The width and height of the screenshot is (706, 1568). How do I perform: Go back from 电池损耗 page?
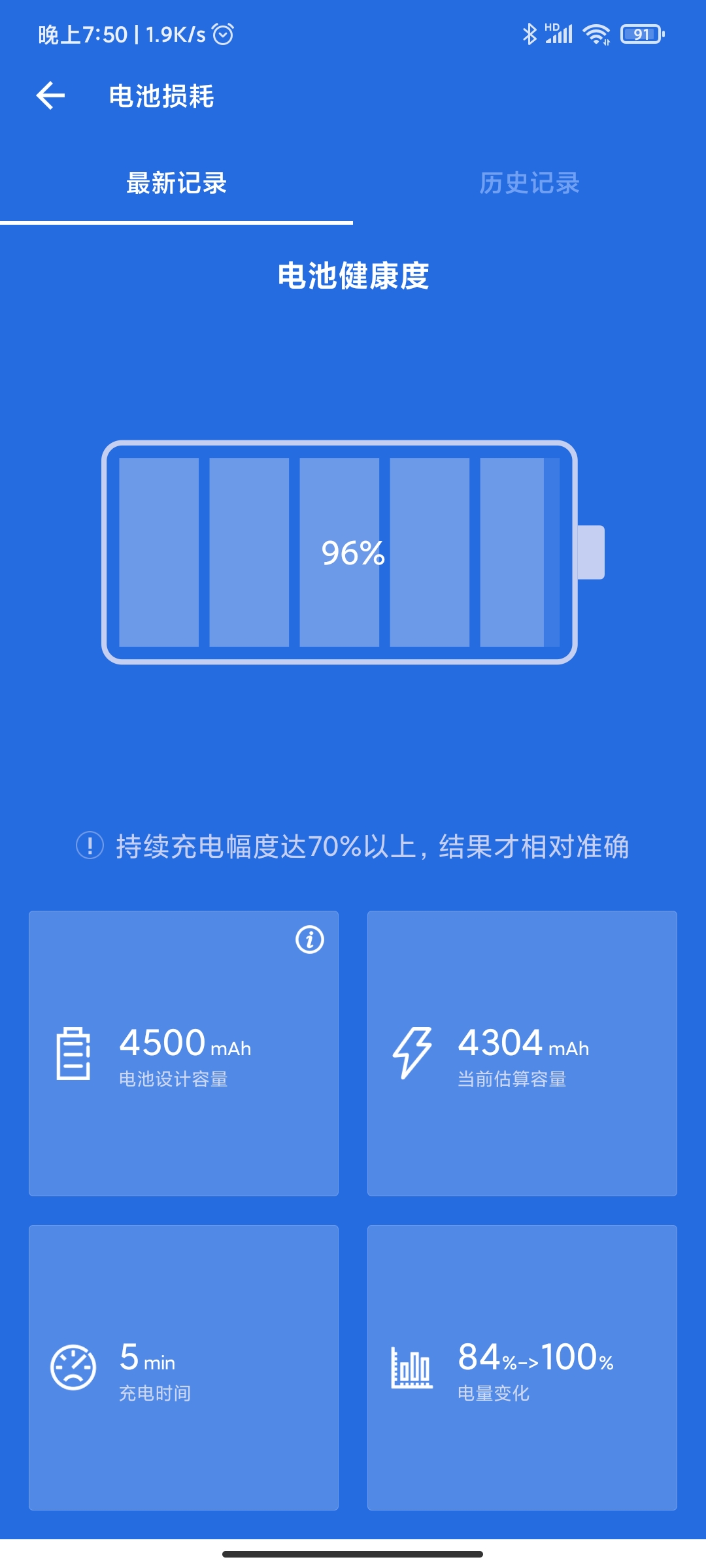[x=50, y=96]
